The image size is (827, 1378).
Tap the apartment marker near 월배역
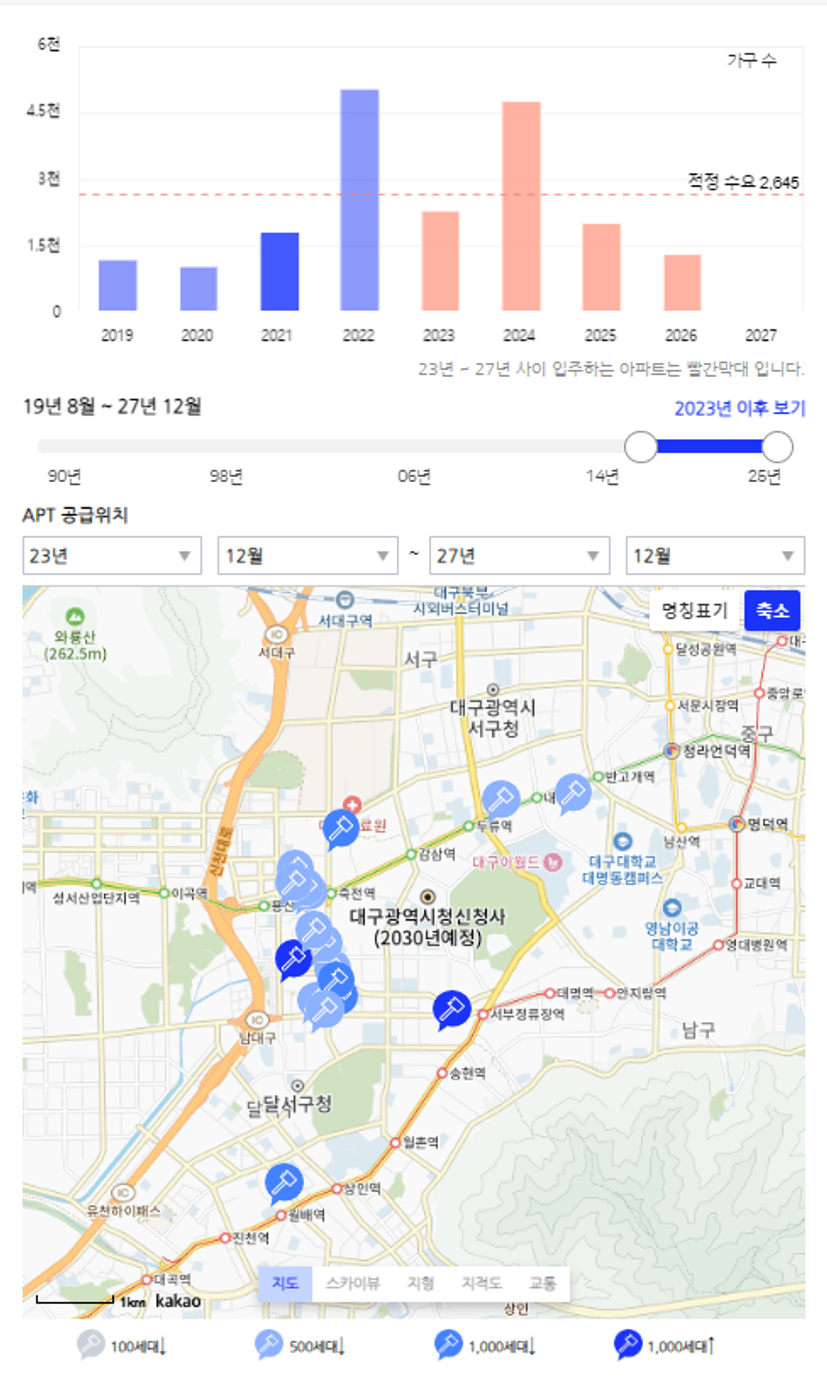284,1182
